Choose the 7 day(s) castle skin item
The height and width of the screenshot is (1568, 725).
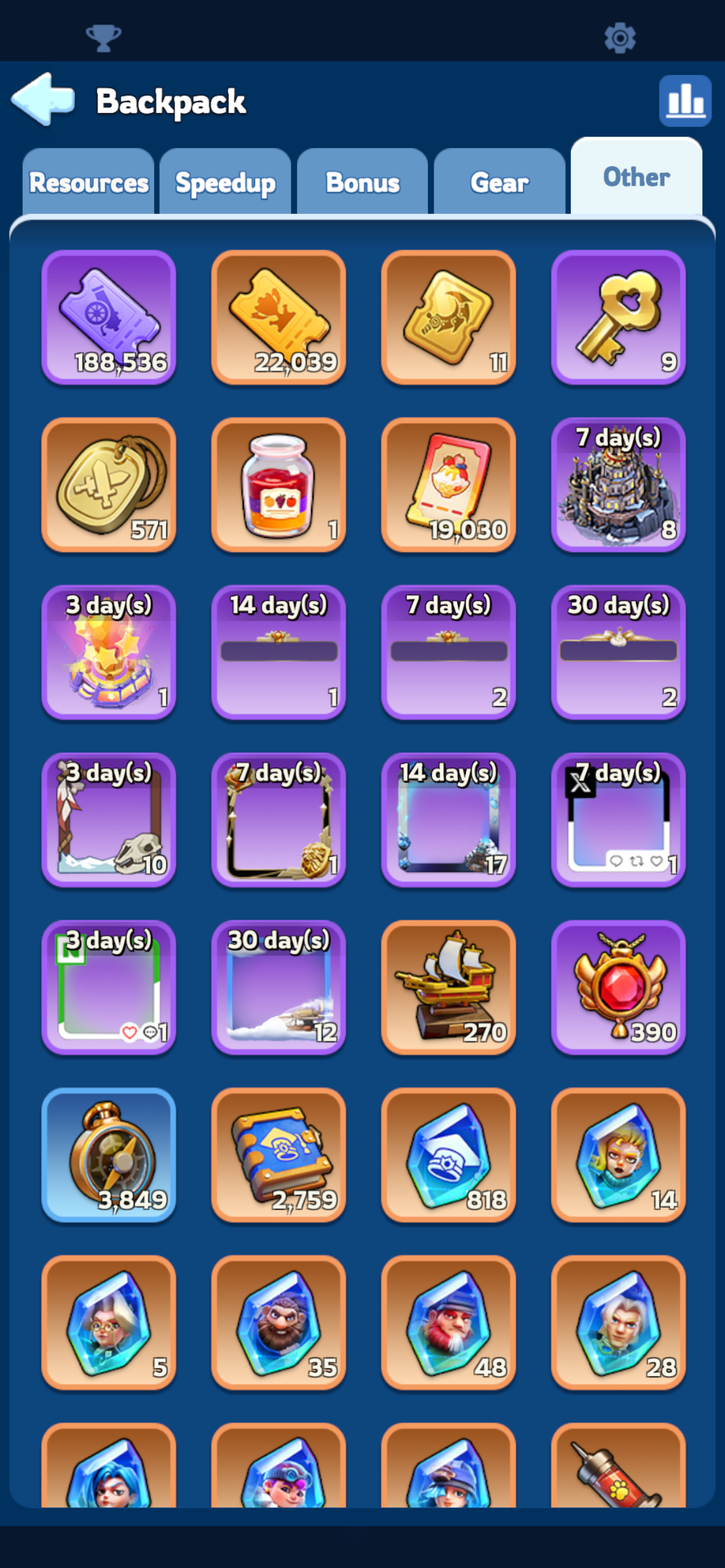[618, 484]
